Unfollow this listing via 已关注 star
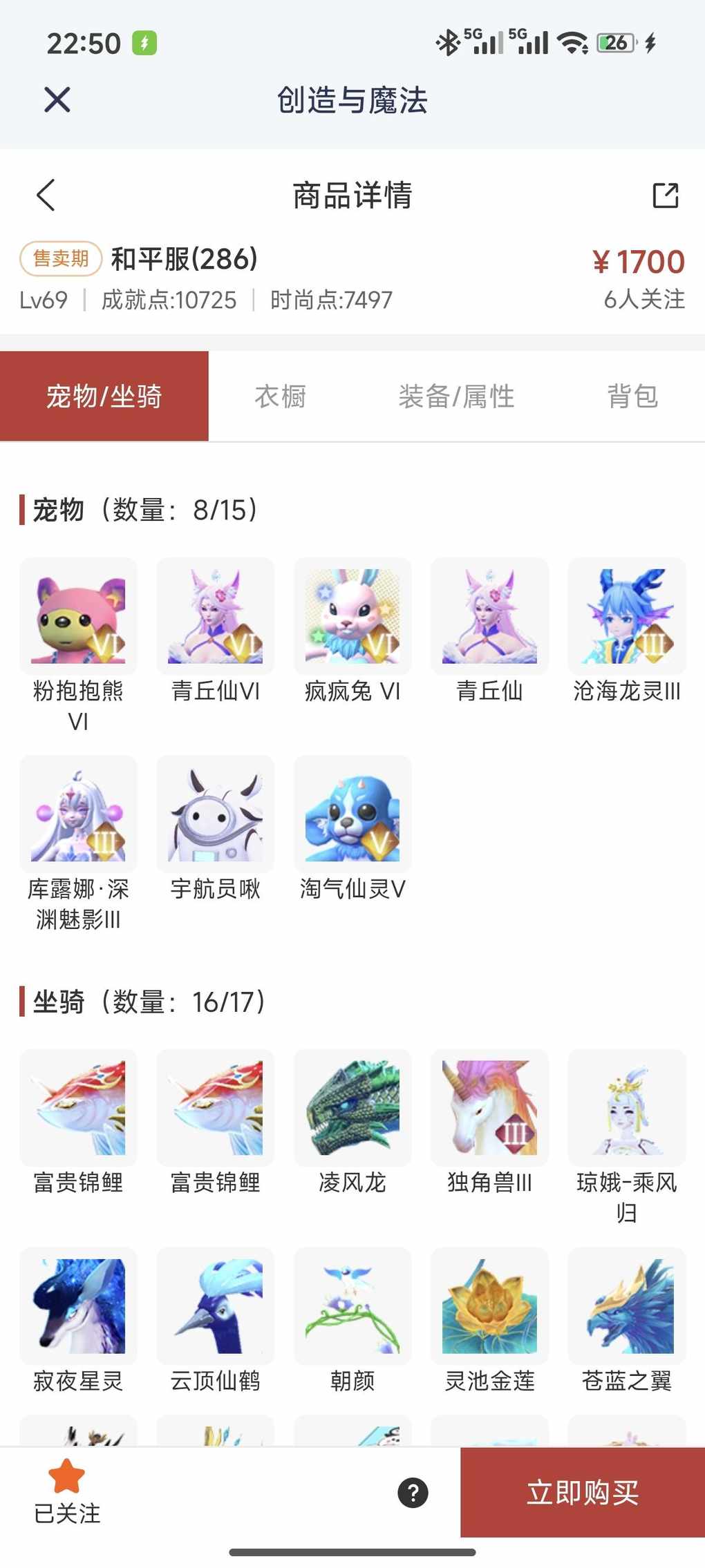The image size is (705, 1568). 67,1491
